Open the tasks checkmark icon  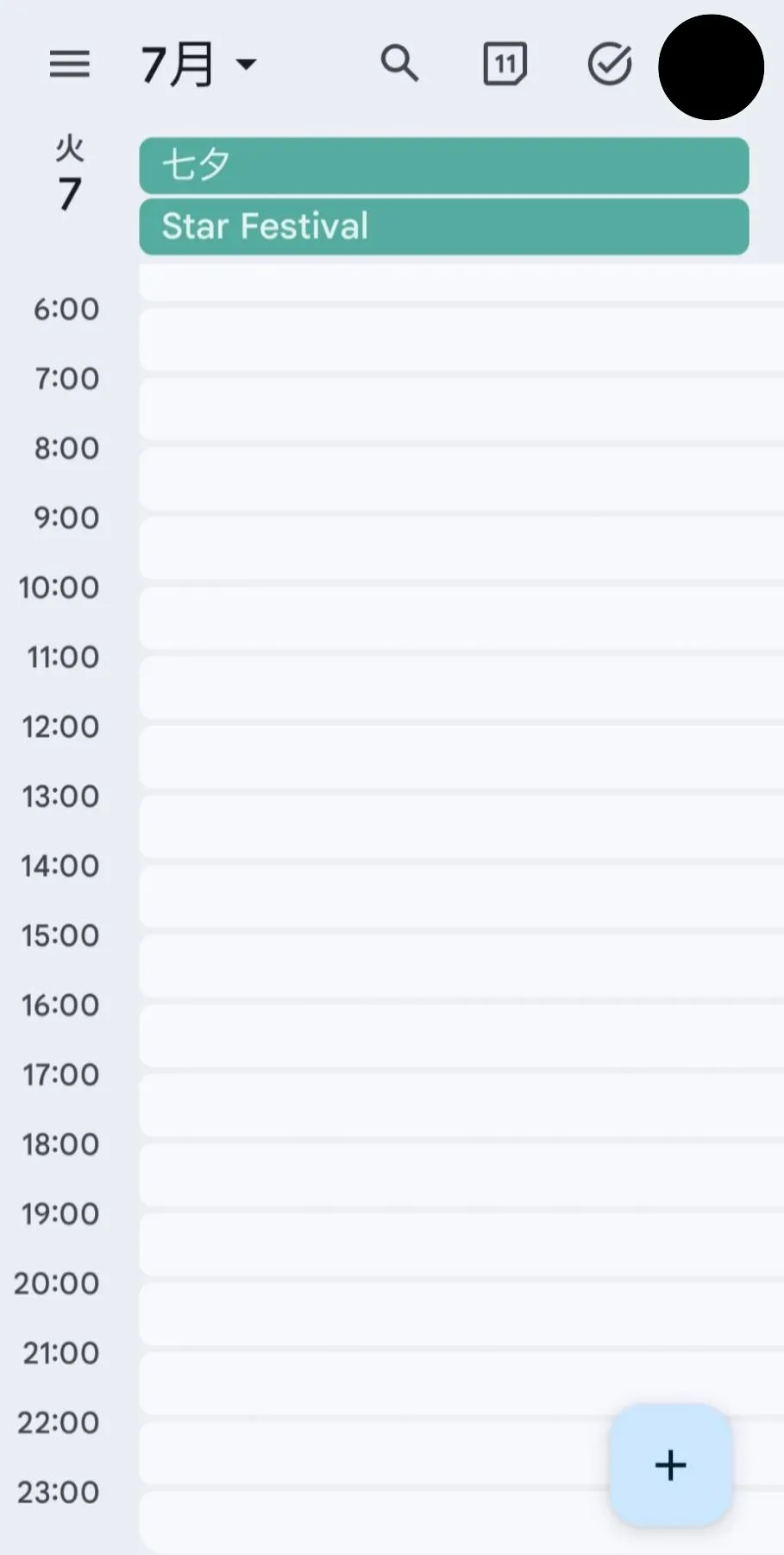610,64
